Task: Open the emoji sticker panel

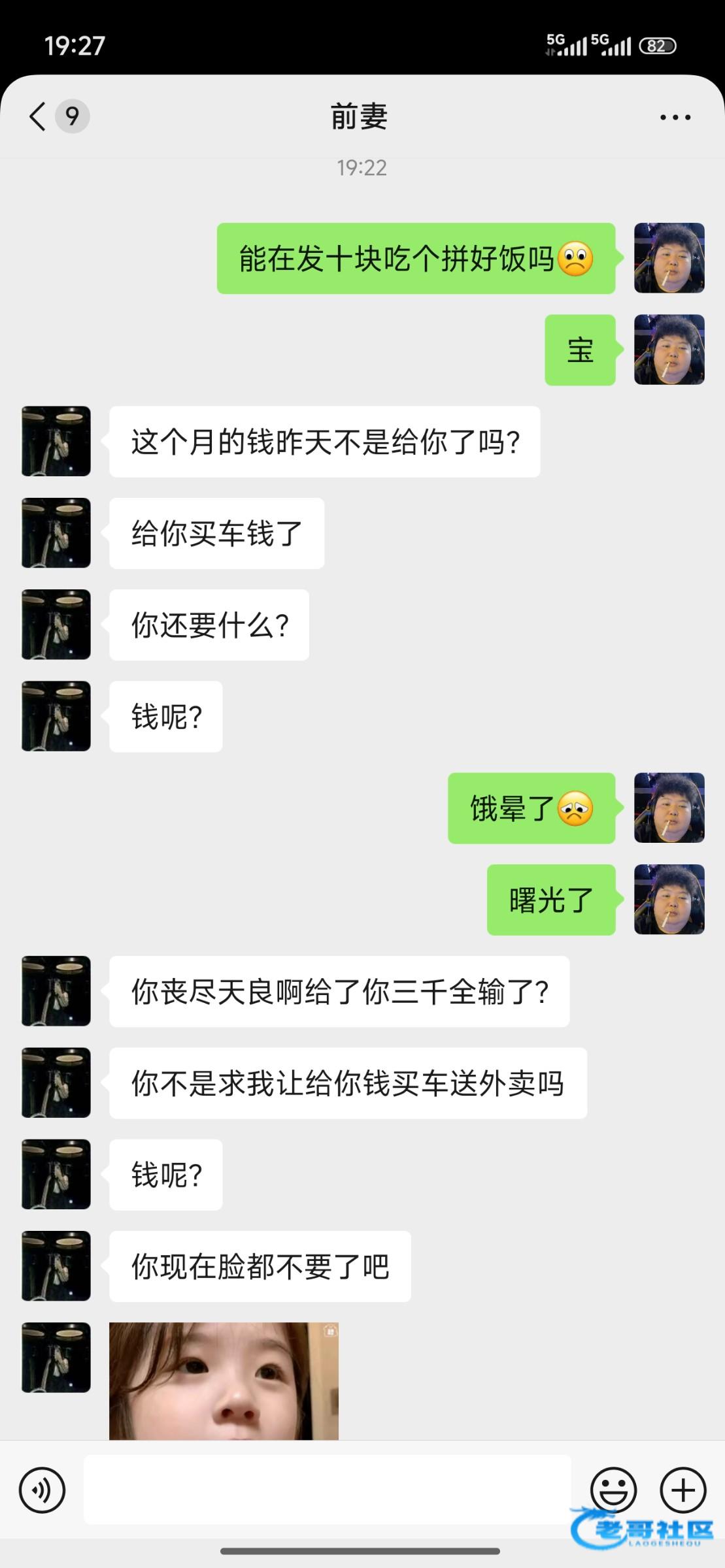Action: tap(613, 1490)
